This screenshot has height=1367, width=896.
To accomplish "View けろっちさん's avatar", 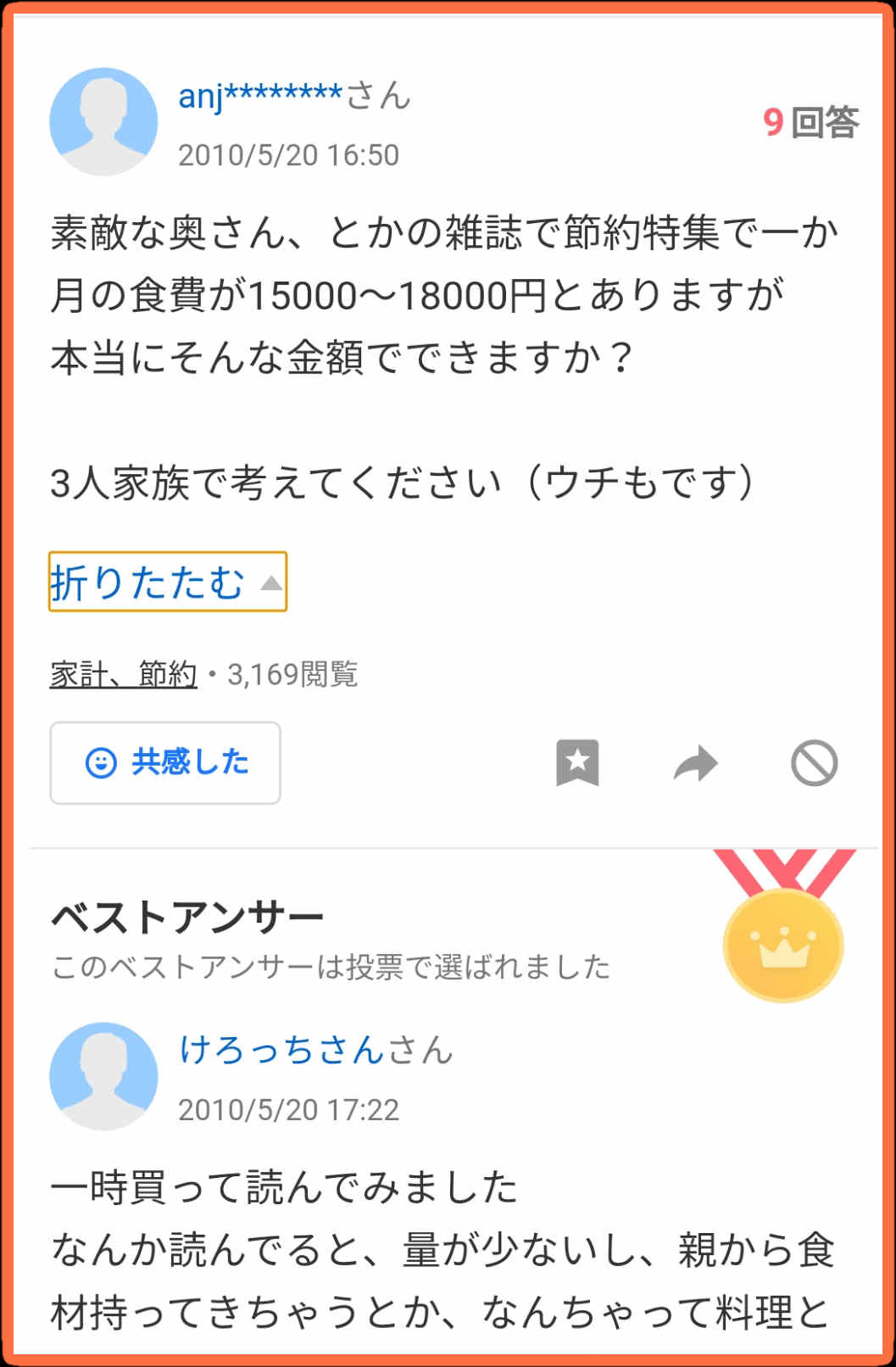I will 103,1076.
